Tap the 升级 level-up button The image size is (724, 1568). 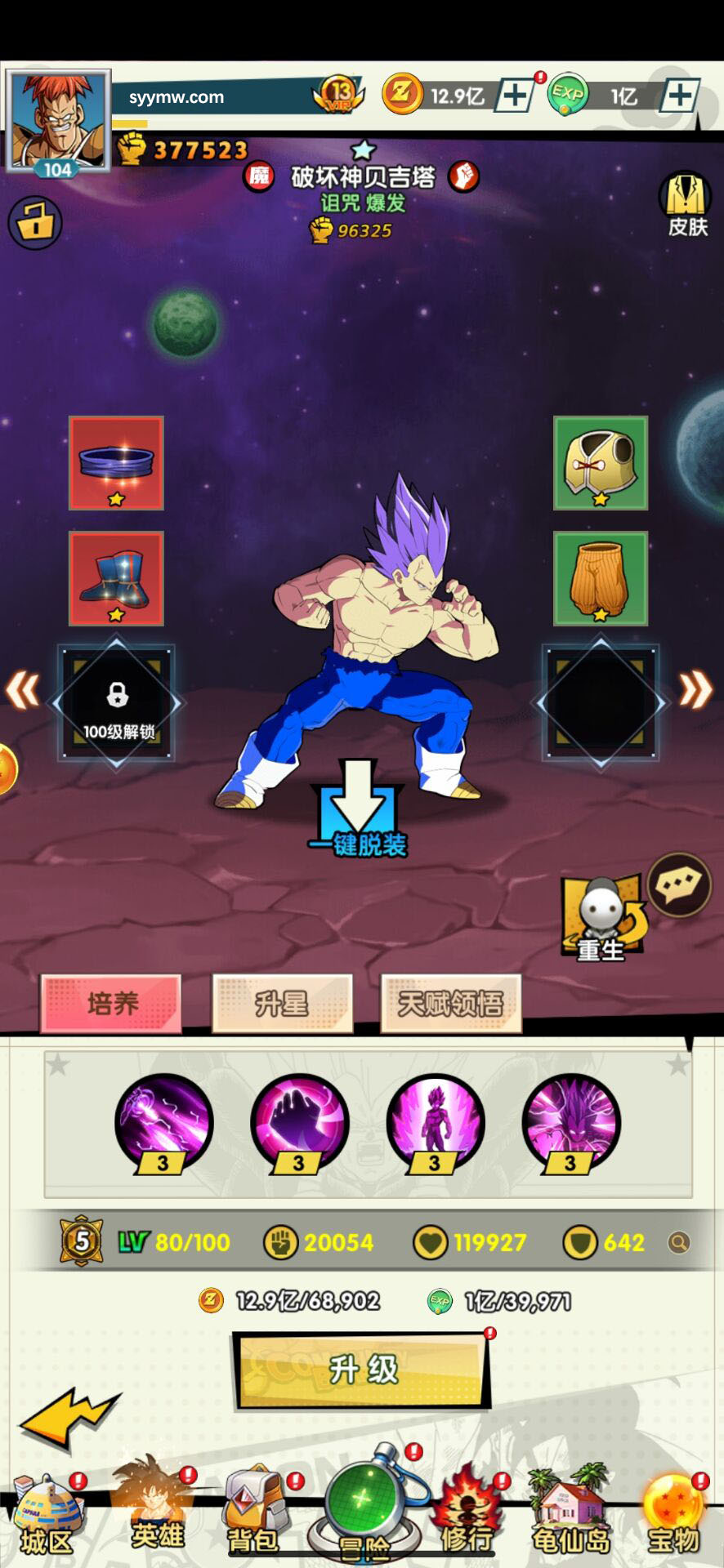click(x=362, y=1370)
